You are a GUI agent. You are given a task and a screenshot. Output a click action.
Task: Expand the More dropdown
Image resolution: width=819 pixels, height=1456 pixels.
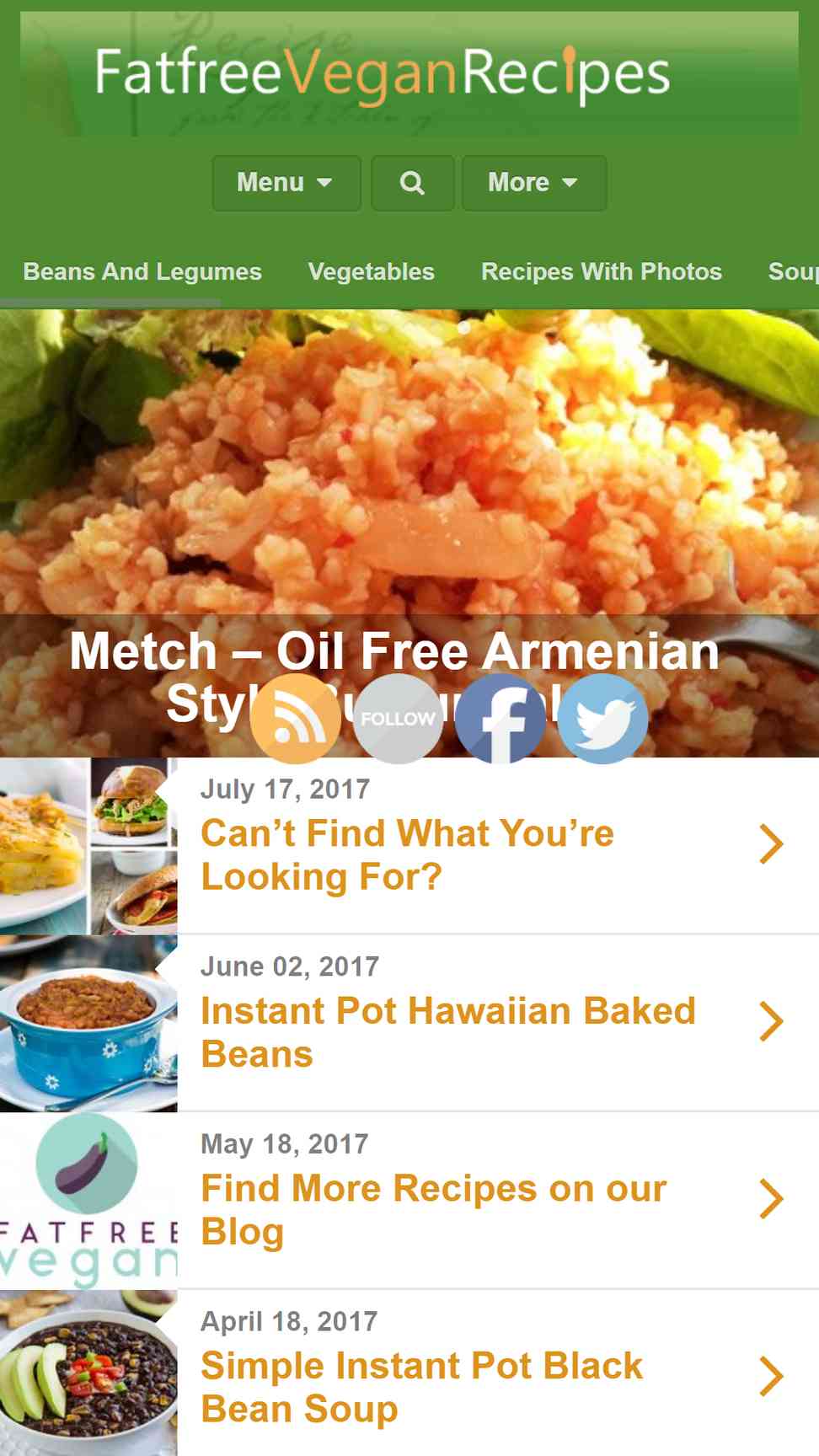coord(534,183)
